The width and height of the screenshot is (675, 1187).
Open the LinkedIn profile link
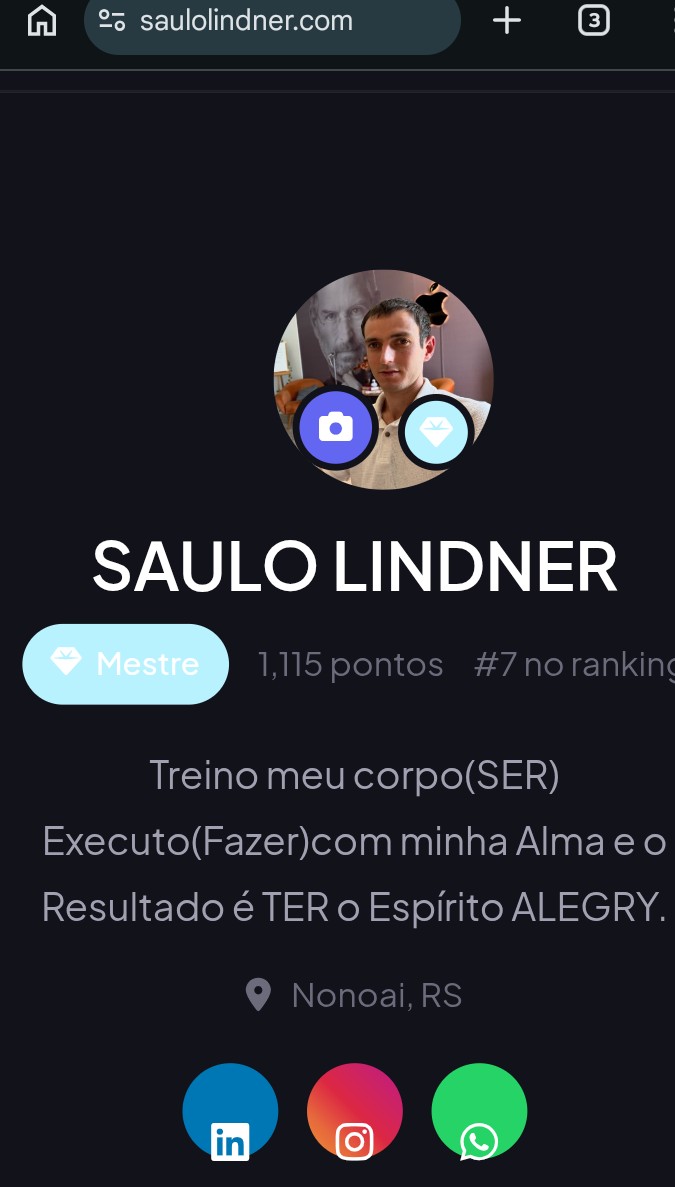point(230,1112)
